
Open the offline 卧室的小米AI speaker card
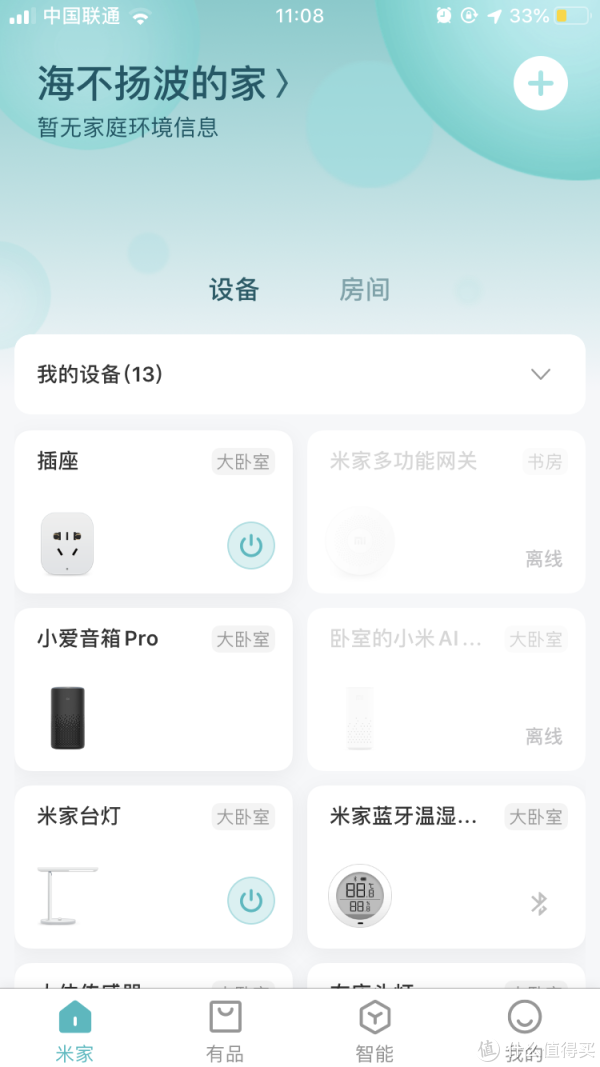tap(445, 690)
